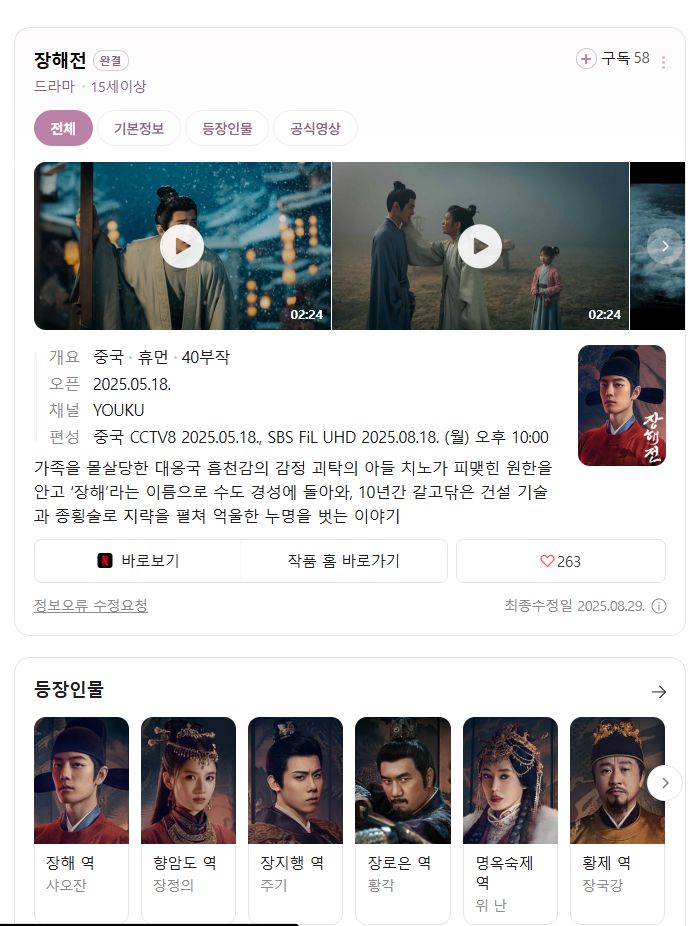Open the 장해 역 샤오잔 character card
698x926 pixels.
click(x=81, y=818)
